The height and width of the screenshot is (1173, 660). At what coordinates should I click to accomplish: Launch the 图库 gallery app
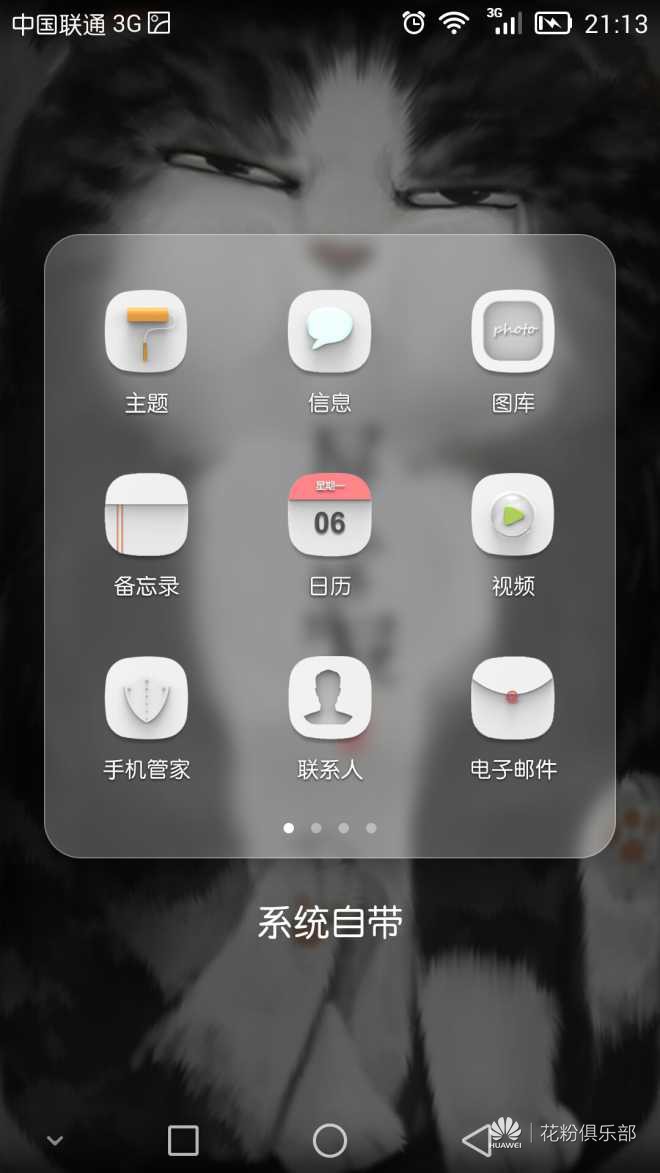(512, 332)
